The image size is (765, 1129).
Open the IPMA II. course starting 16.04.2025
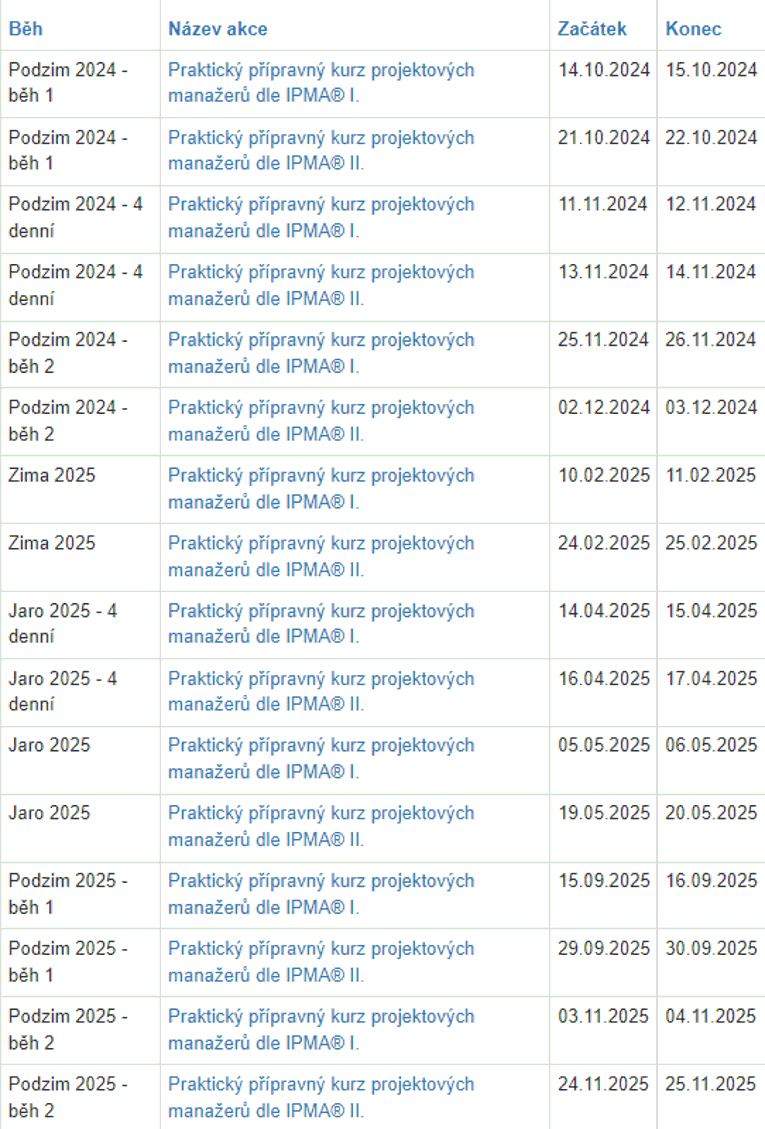[x=320, y=679]
